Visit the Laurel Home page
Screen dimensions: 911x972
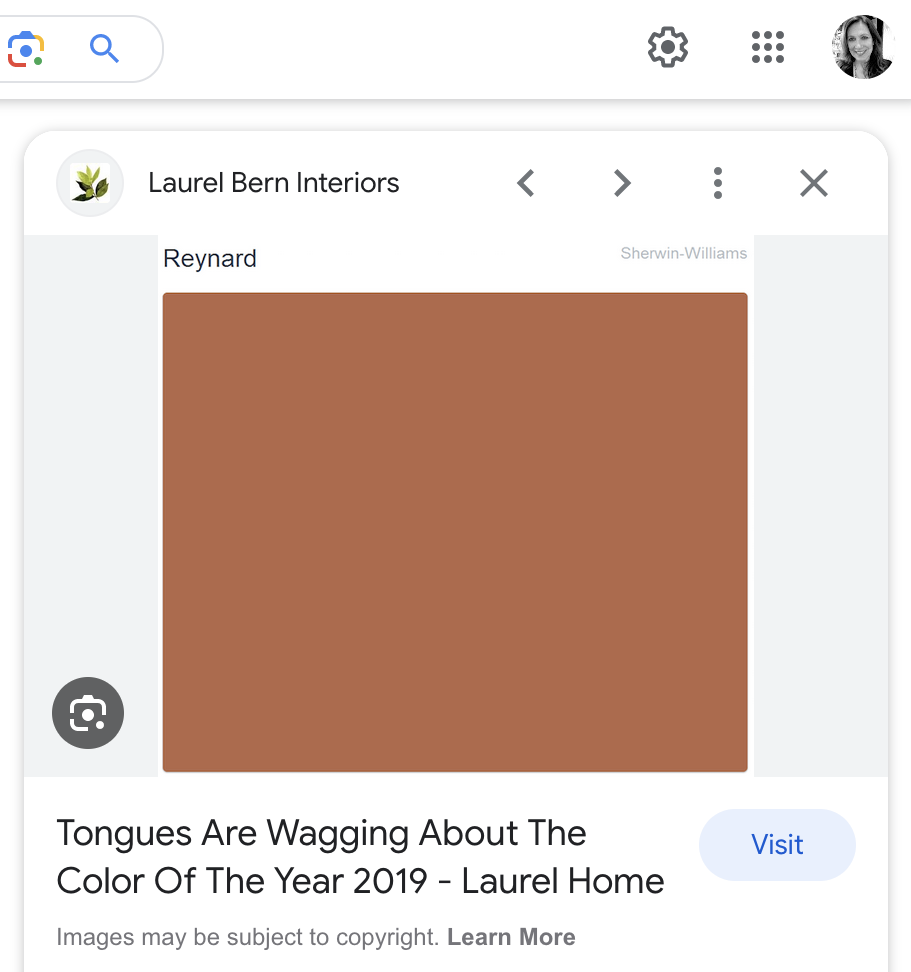[777, 845]
